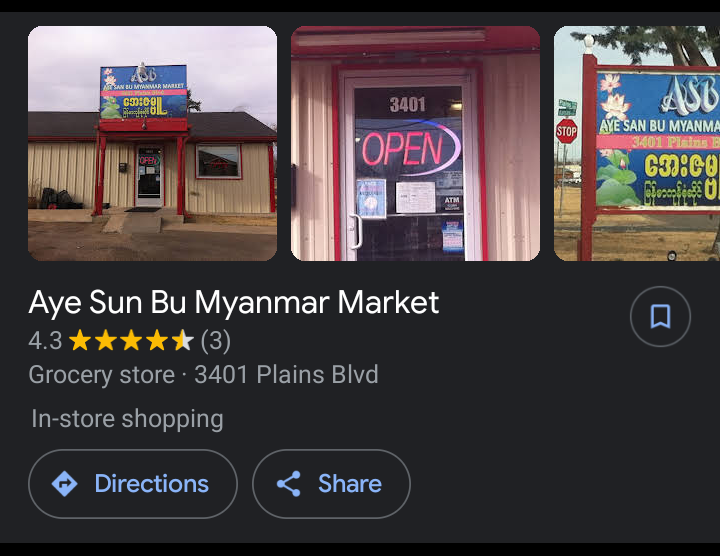Open the storefront building photo
The height and width of the screenshot is (556, 720).
(152, 143)
